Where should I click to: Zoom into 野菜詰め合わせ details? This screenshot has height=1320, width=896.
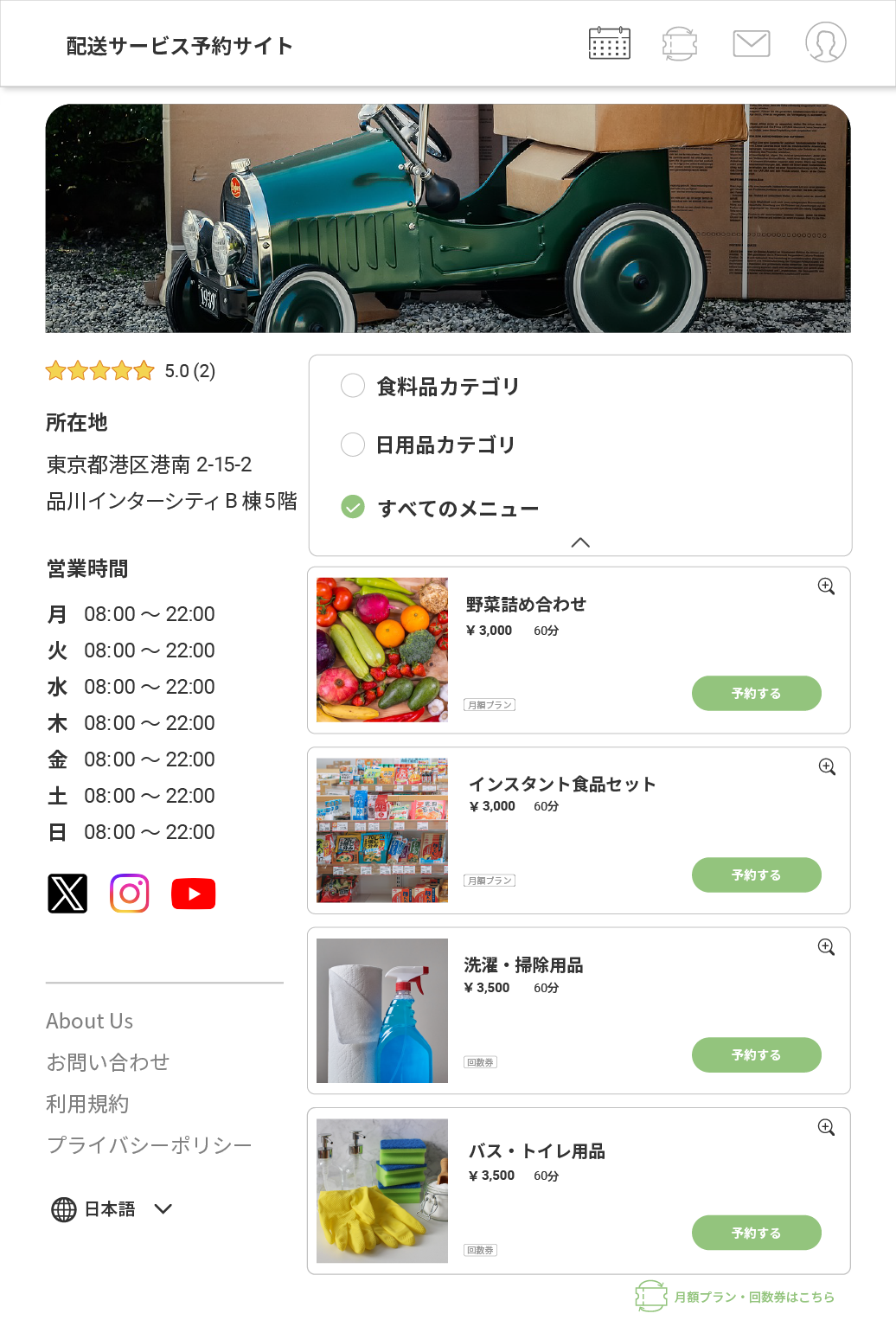[x=826, y=586]
